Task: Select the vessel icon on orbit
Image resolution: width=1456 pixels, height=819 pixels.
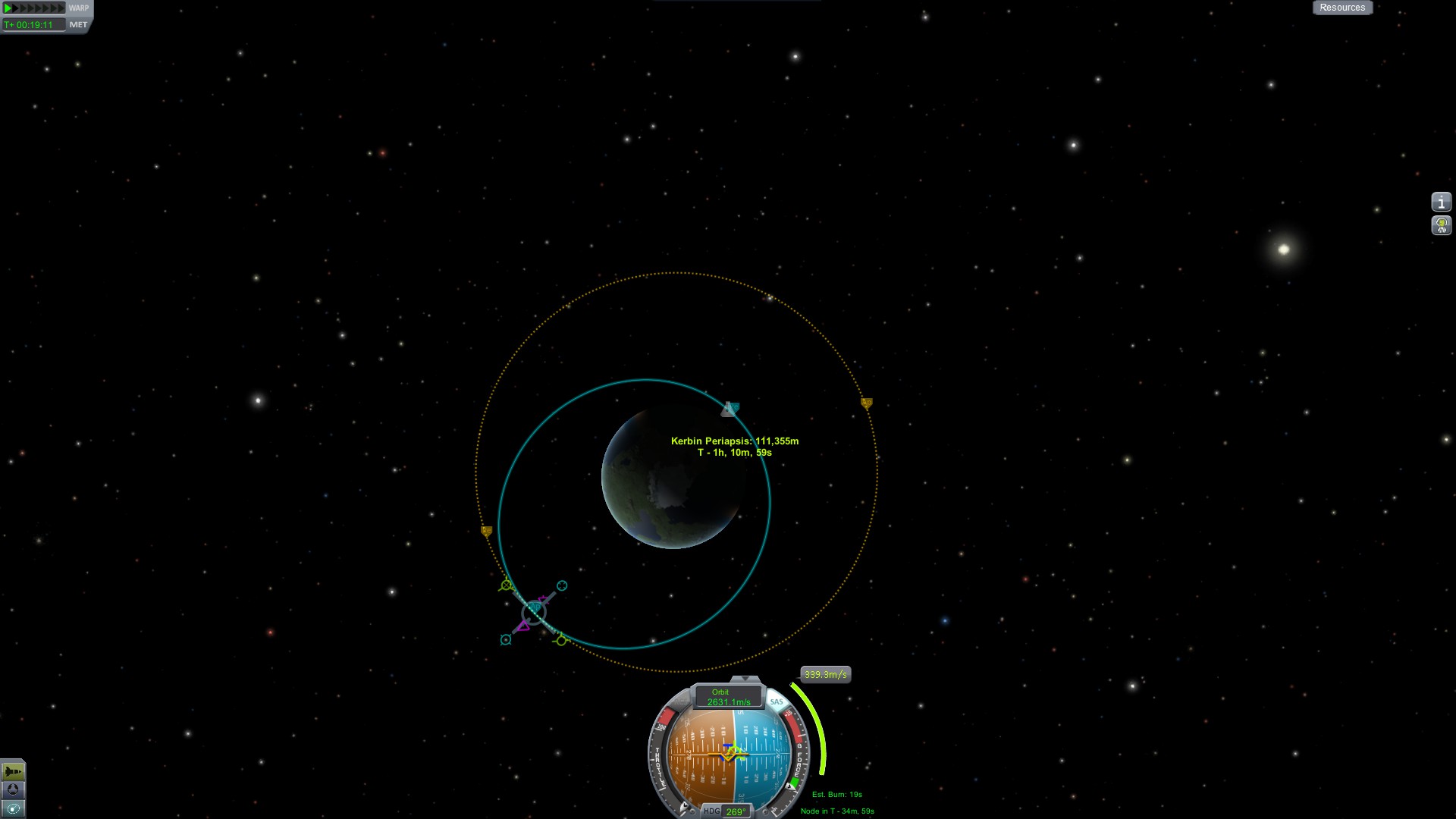Action: pos(730,409)
